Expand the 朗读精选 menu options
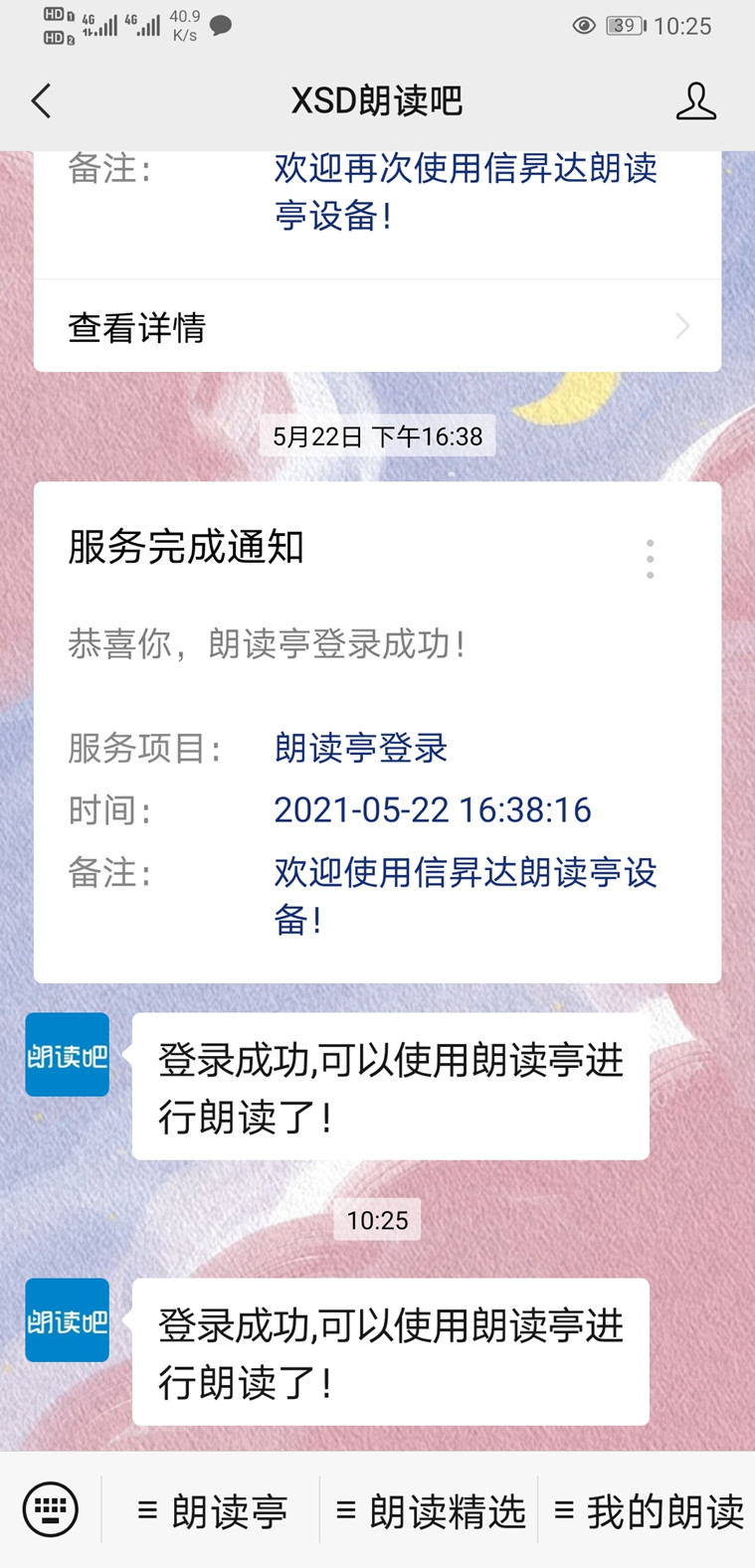This screenshot has height=1568, width=755. point(430,1509)
